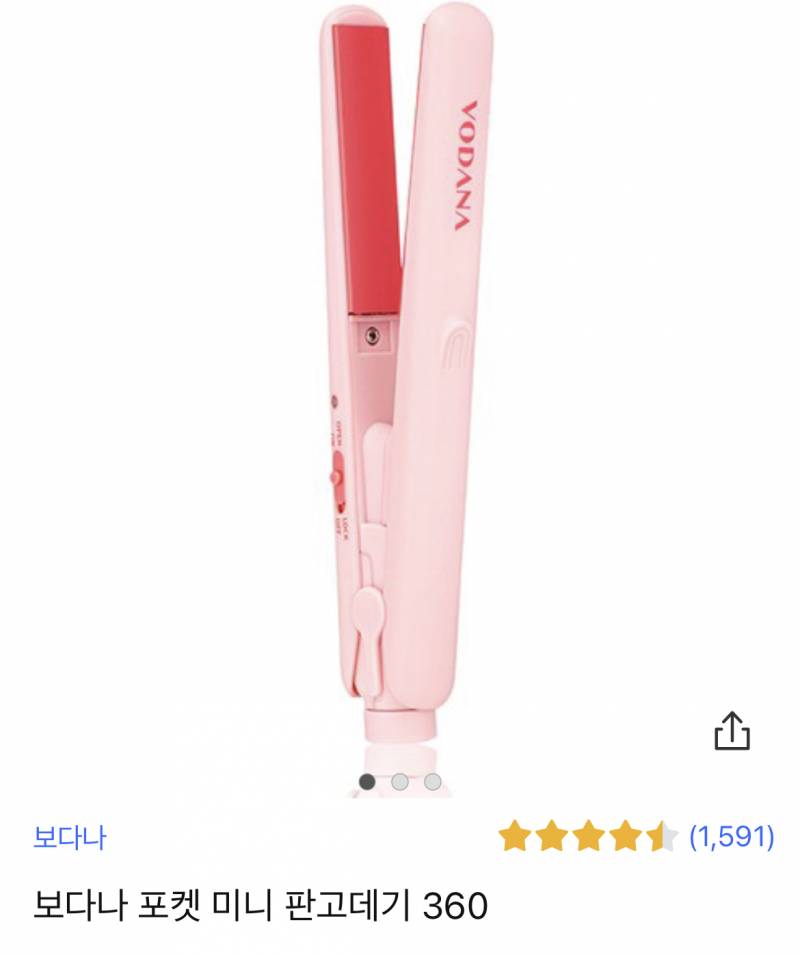Jump to the second image indicator dot
This screenshot has width=800, height=957.
click(399, 781)
